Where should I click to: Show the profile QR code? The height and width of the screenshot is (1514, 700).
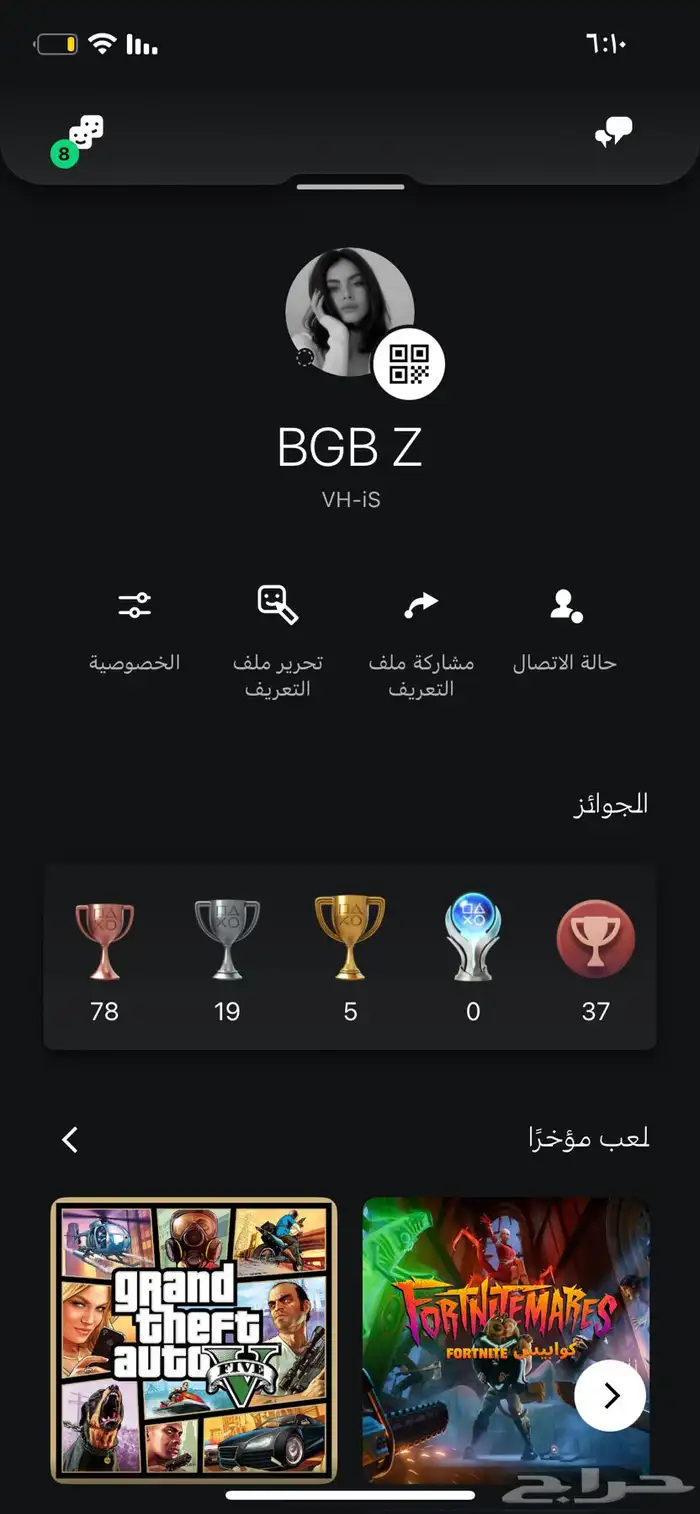click(x=408, y=364)
